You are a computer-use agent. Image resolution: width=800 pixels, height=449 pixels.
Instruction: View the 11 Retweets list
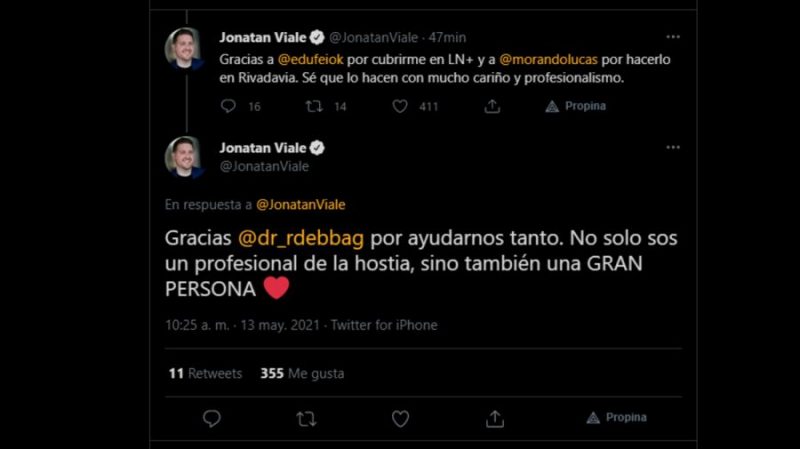pos(205,373)
